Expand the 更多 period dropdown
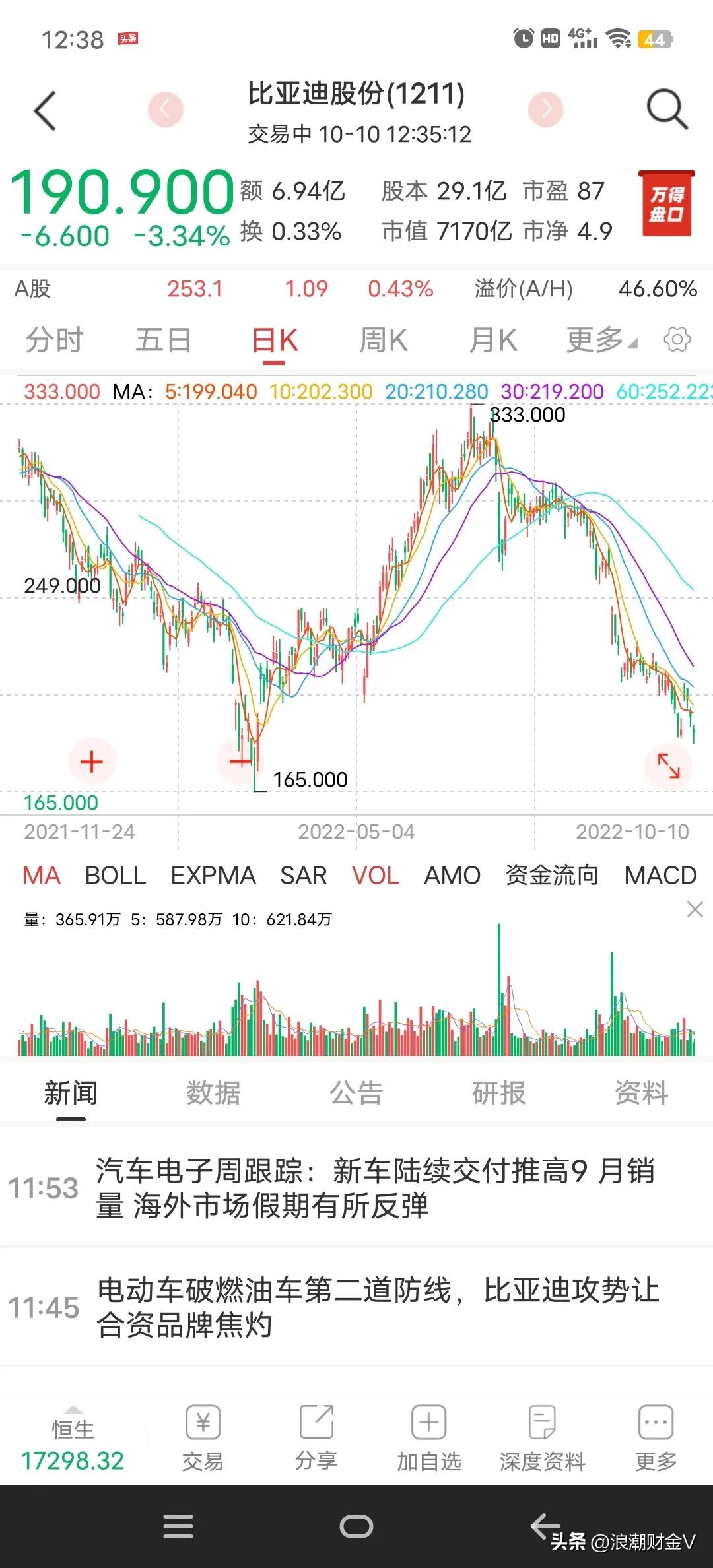The image size is (713, 1568). [601, 339]
